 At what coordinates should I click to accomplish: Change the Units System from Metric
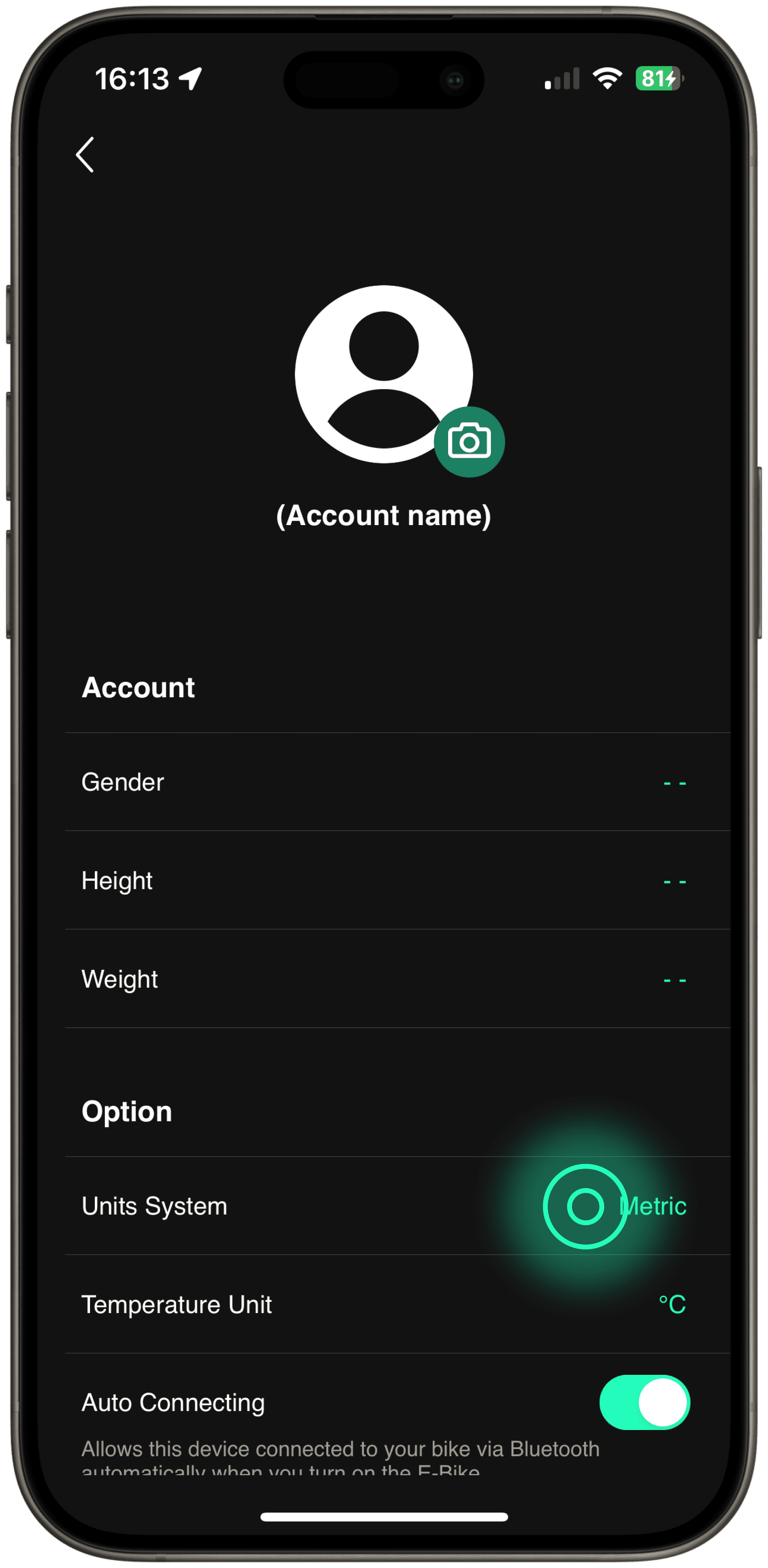652,1206
